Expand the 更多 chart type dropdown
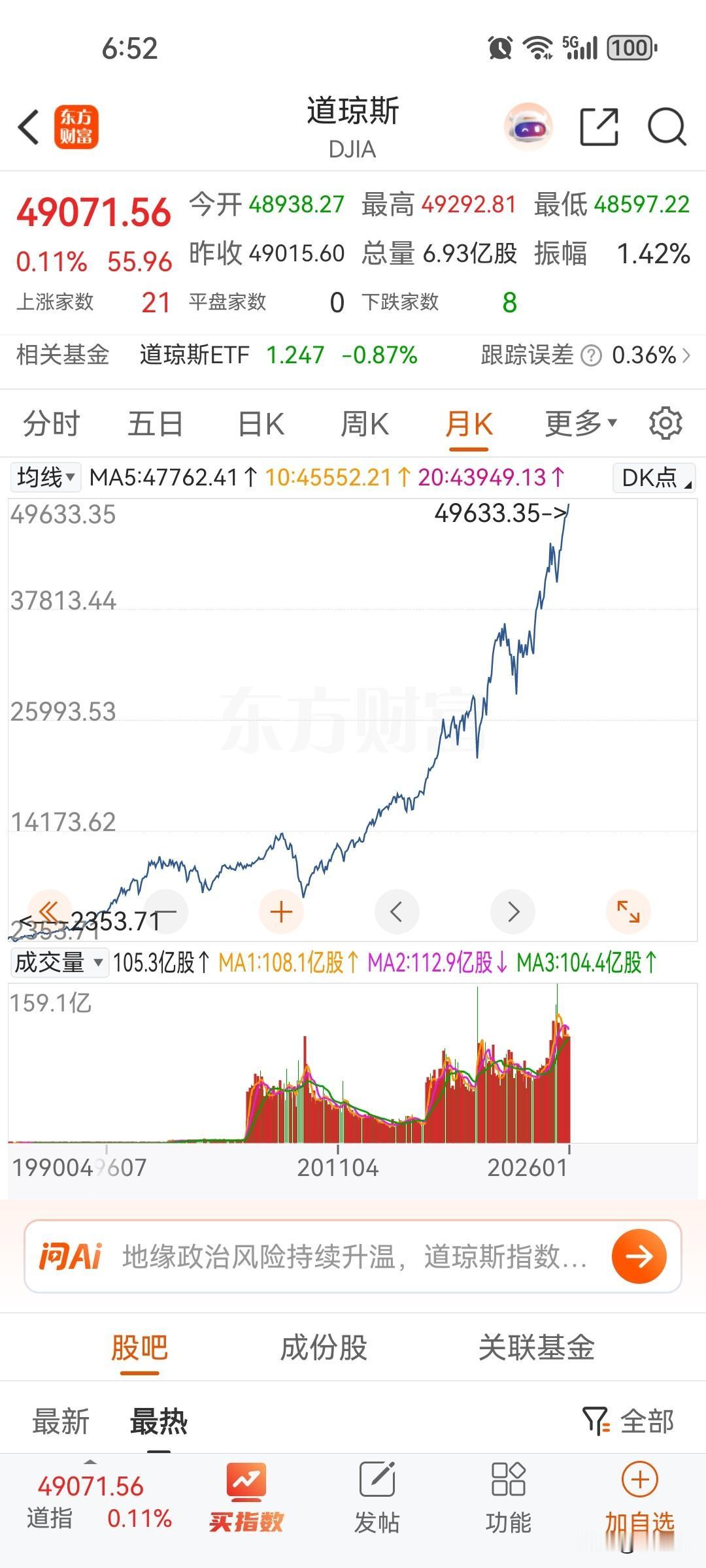 pyautogui.click(x=578, y=423)
